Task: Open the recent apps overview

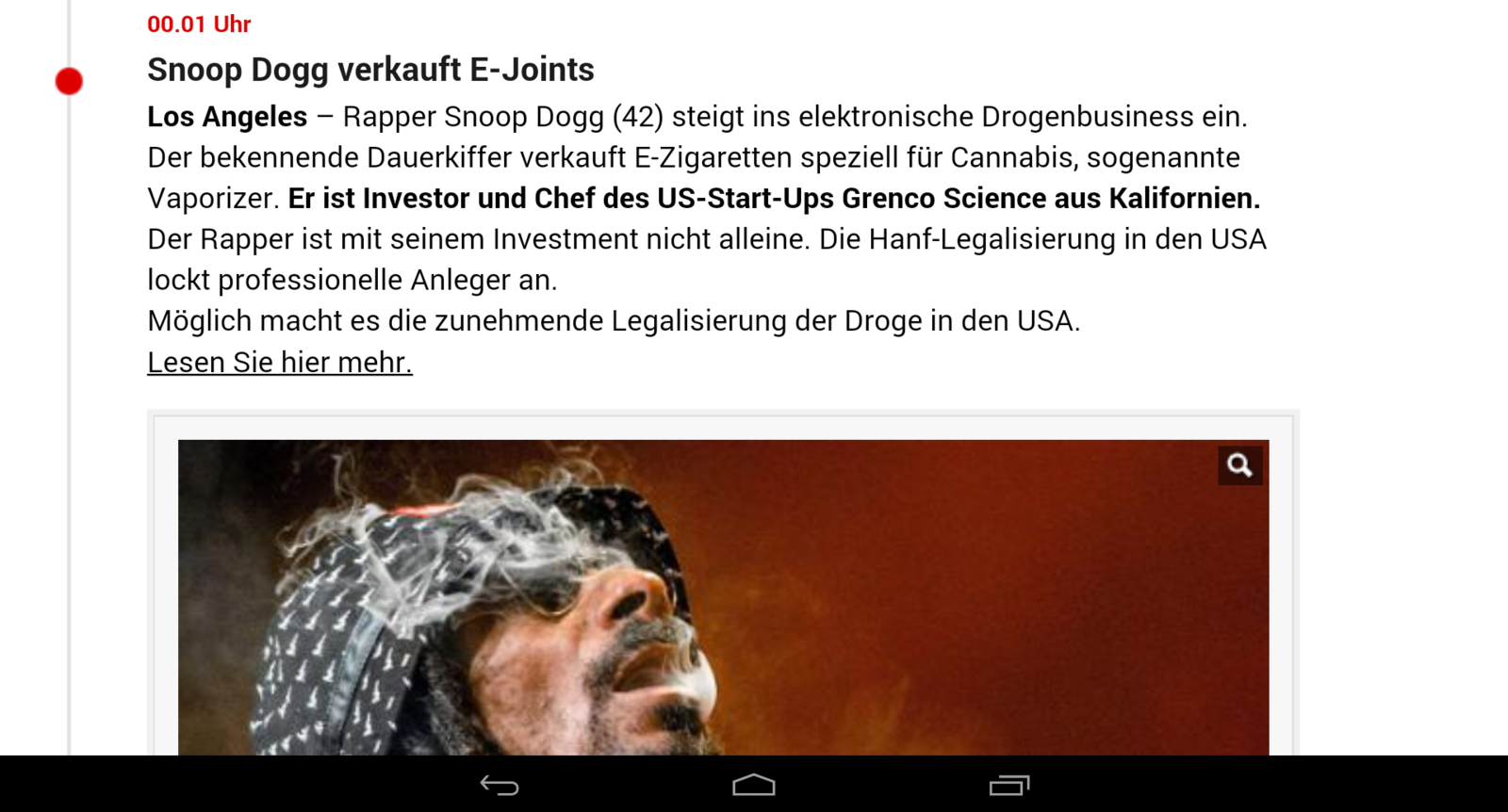Action: pyautogui.click(x=1008, y=785)
